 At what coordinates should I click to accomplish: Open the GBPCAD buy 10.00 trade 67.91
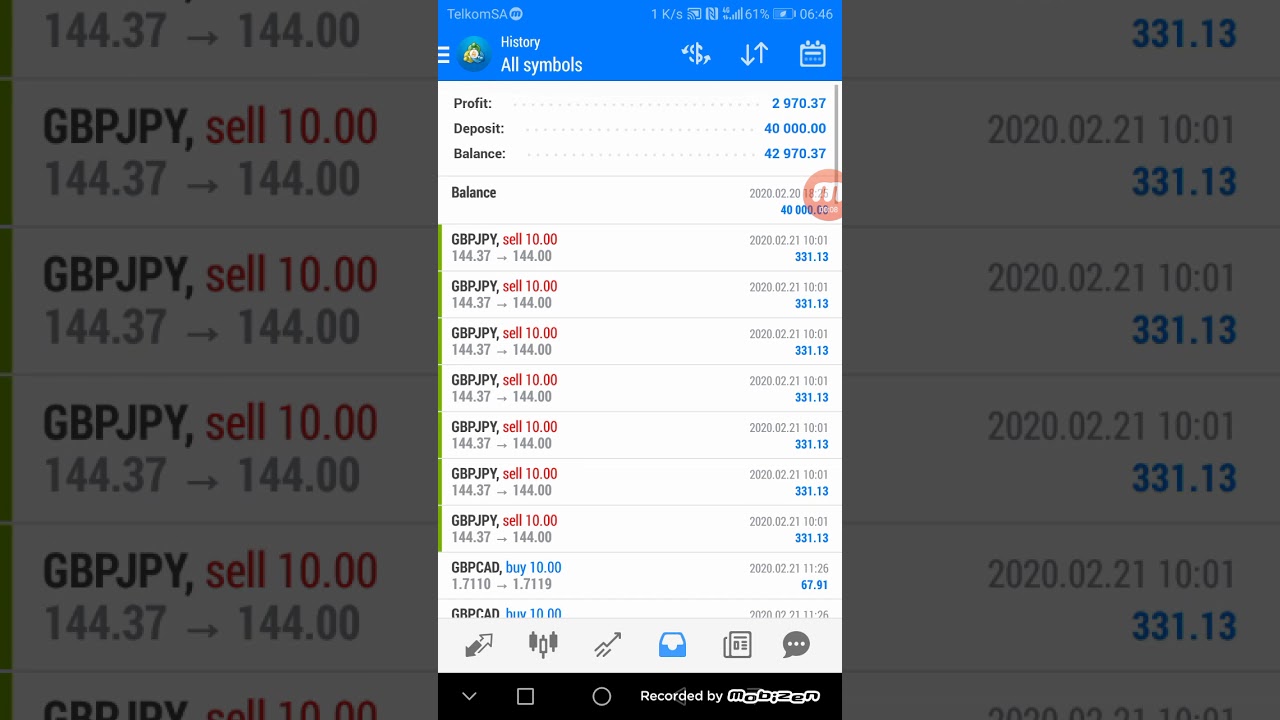point(638,575)
